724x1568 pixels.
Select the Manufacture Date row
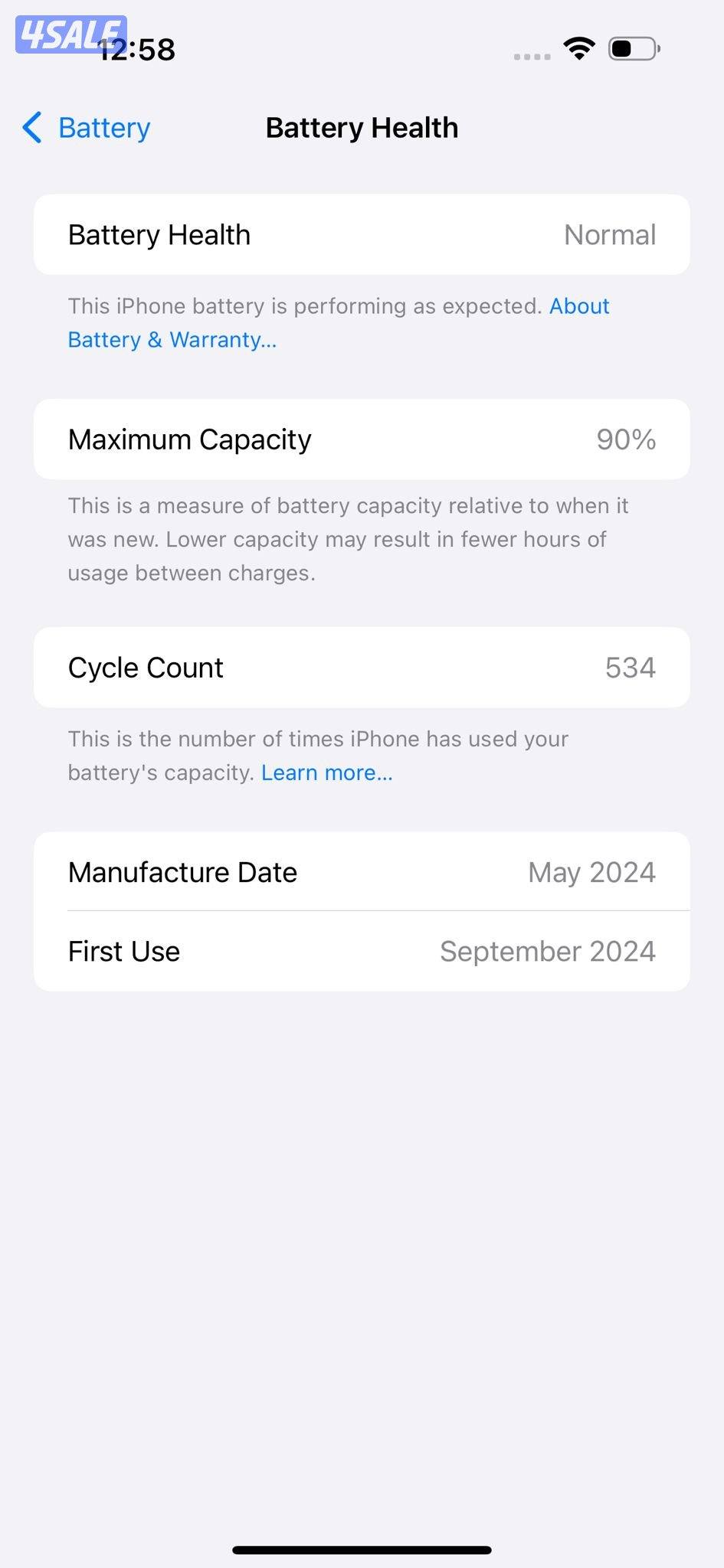tap(362, 872)
